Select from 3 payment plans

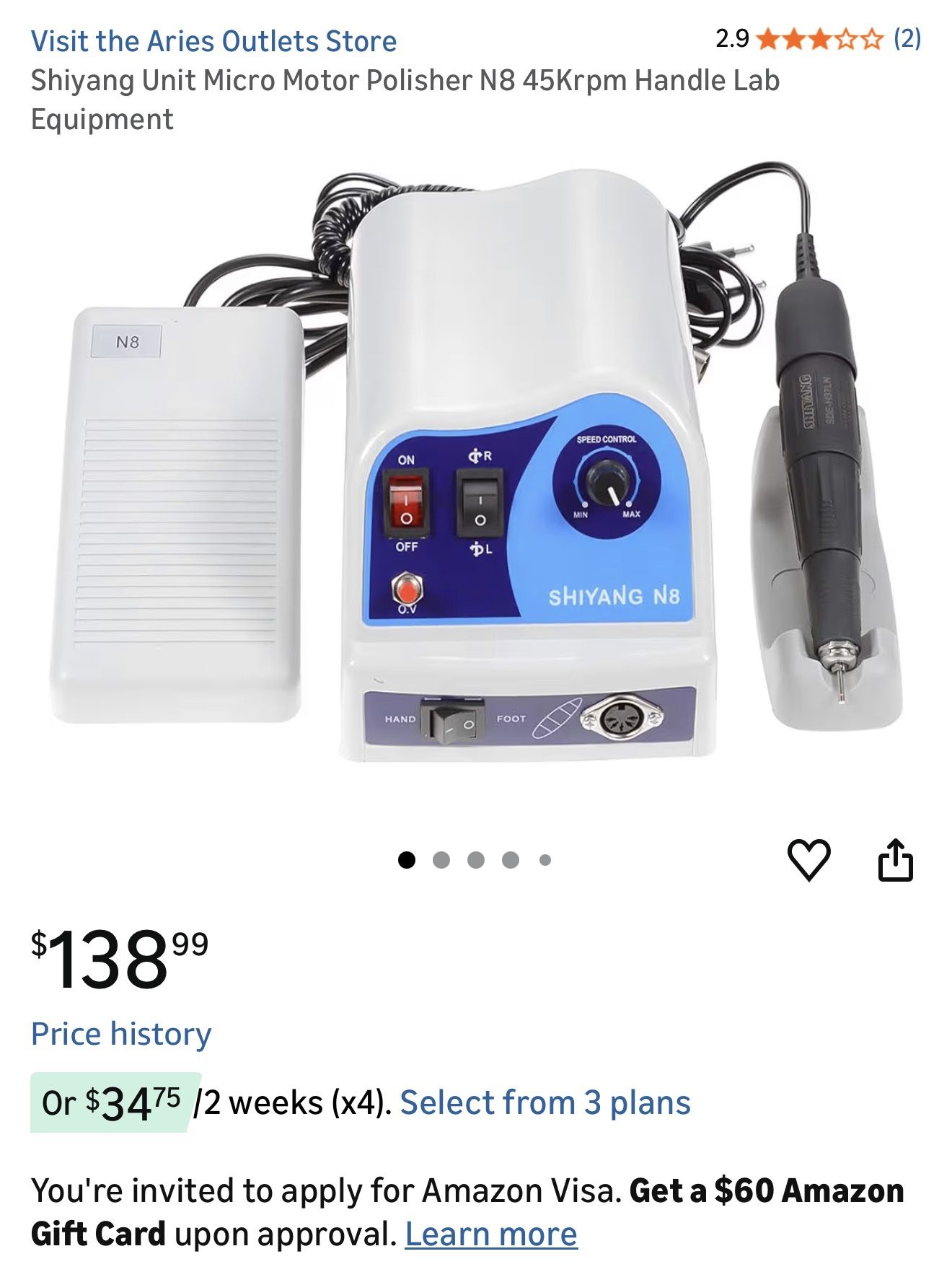pyautogui.click(x=545, y=1102)
